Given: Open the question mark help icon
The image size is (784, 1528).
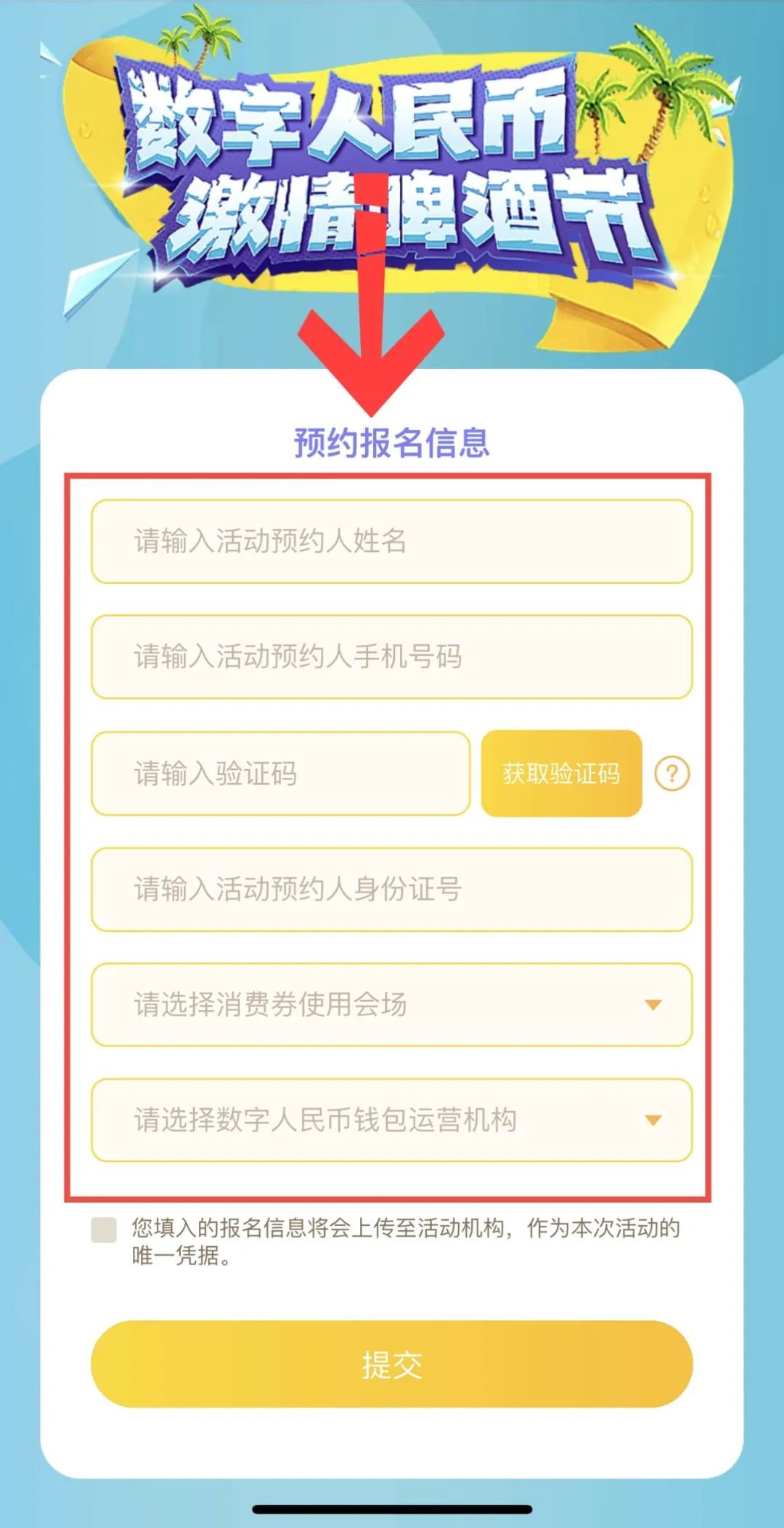Looking at the screenshot, I should (x=672, y=774).
